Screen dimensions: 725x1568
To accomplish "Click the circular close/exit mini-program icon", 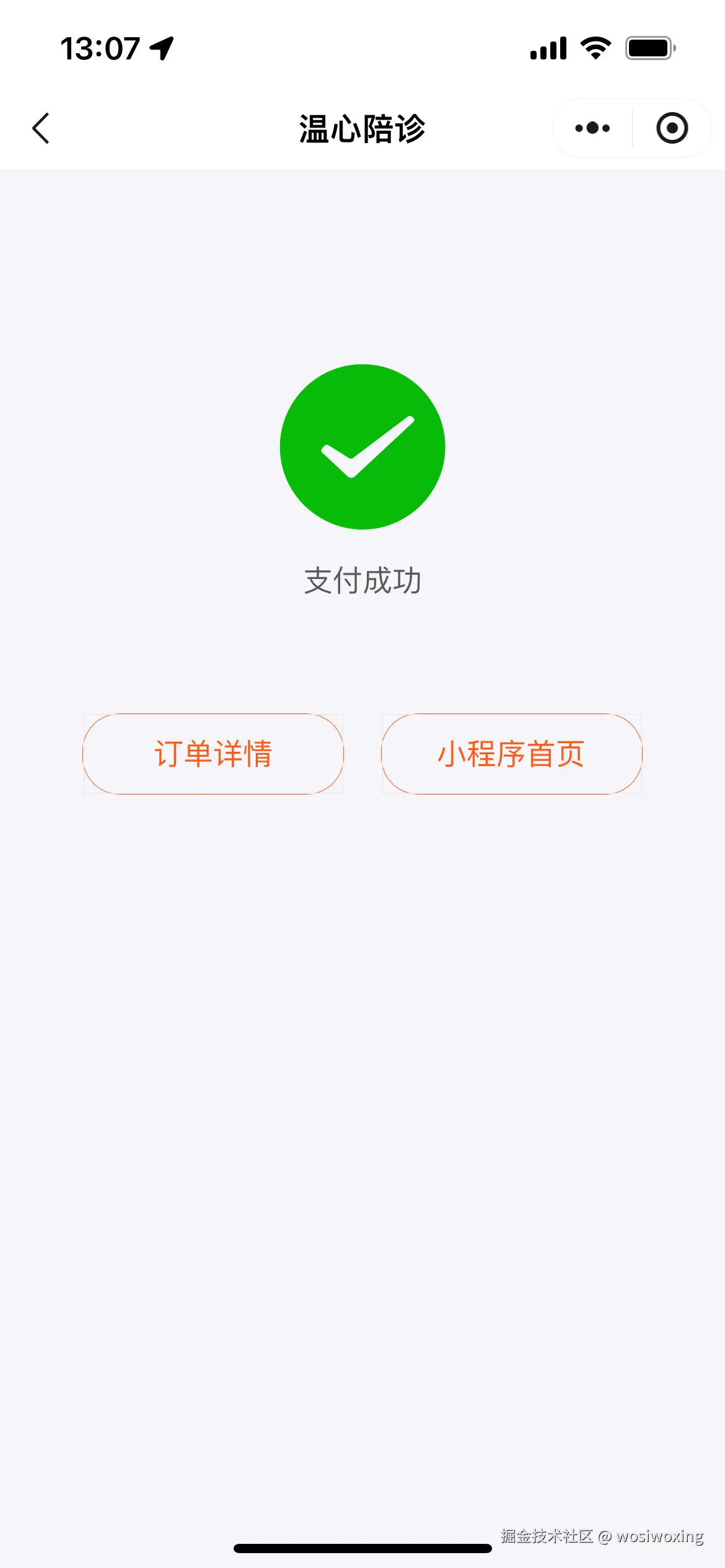I will (673, 128).
